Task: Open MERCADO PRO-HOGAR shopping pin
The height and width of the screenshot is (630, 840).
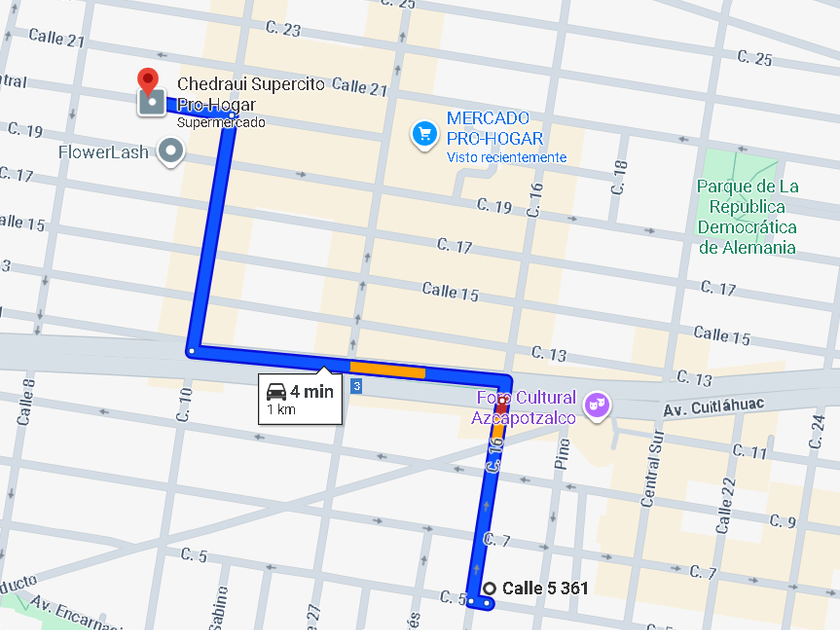Action: coord(424,136)
